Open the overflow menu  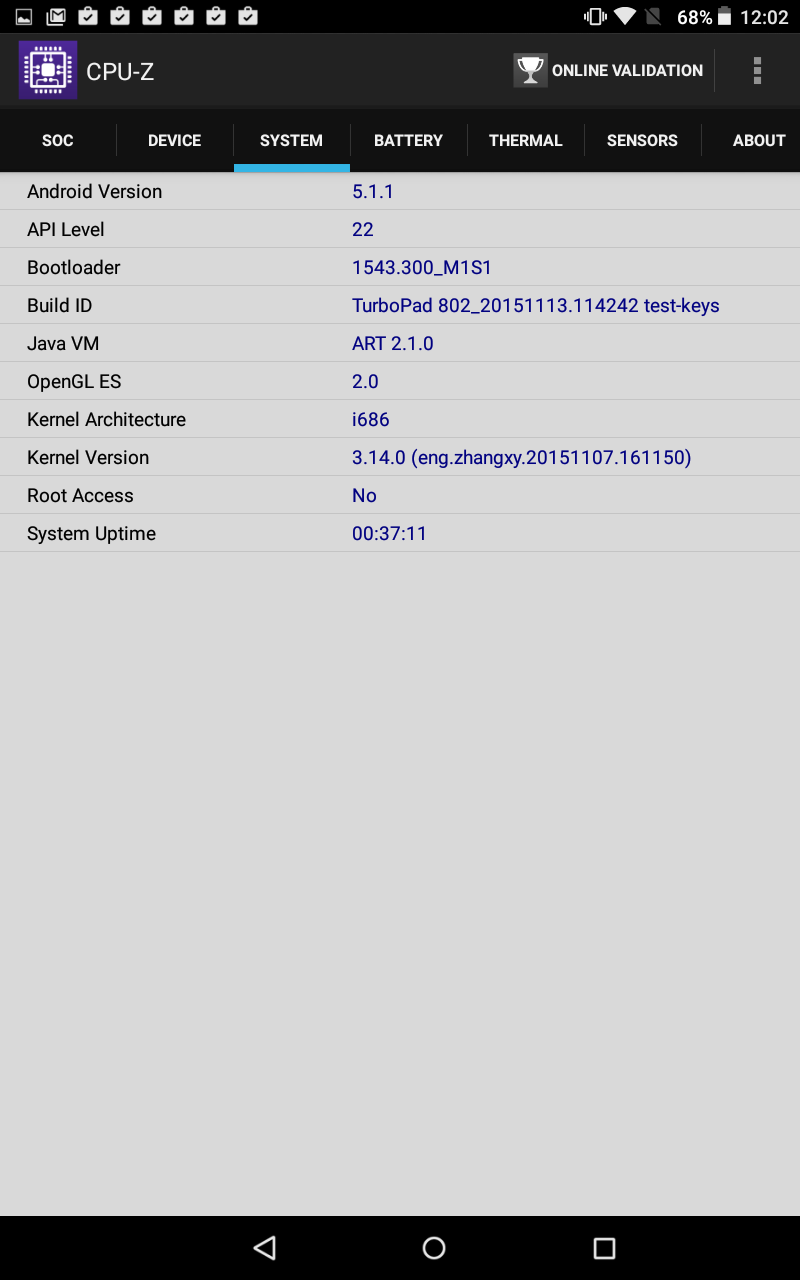[757, 70]
